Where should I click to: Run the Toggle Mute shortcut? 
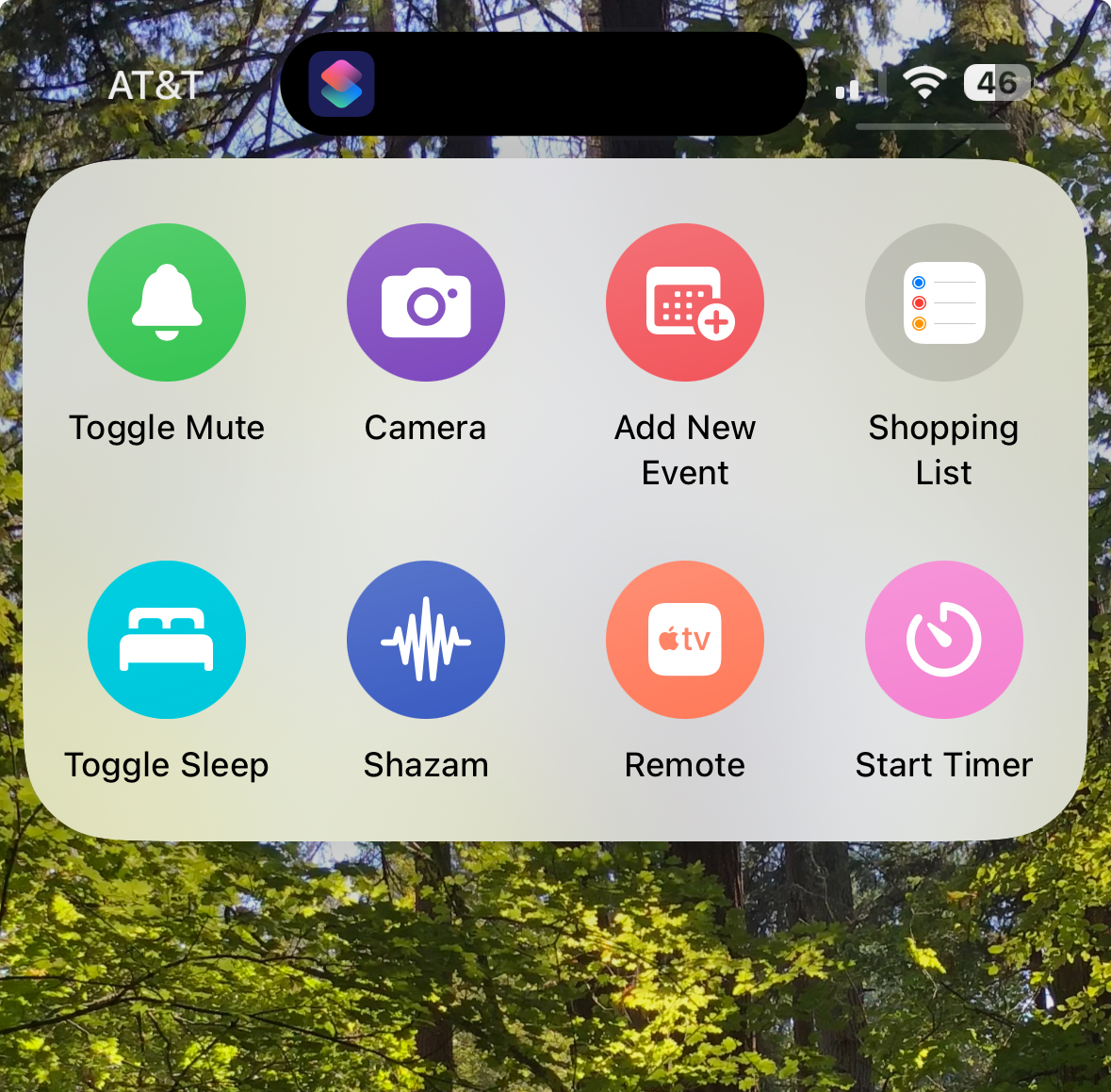[167, 302]
